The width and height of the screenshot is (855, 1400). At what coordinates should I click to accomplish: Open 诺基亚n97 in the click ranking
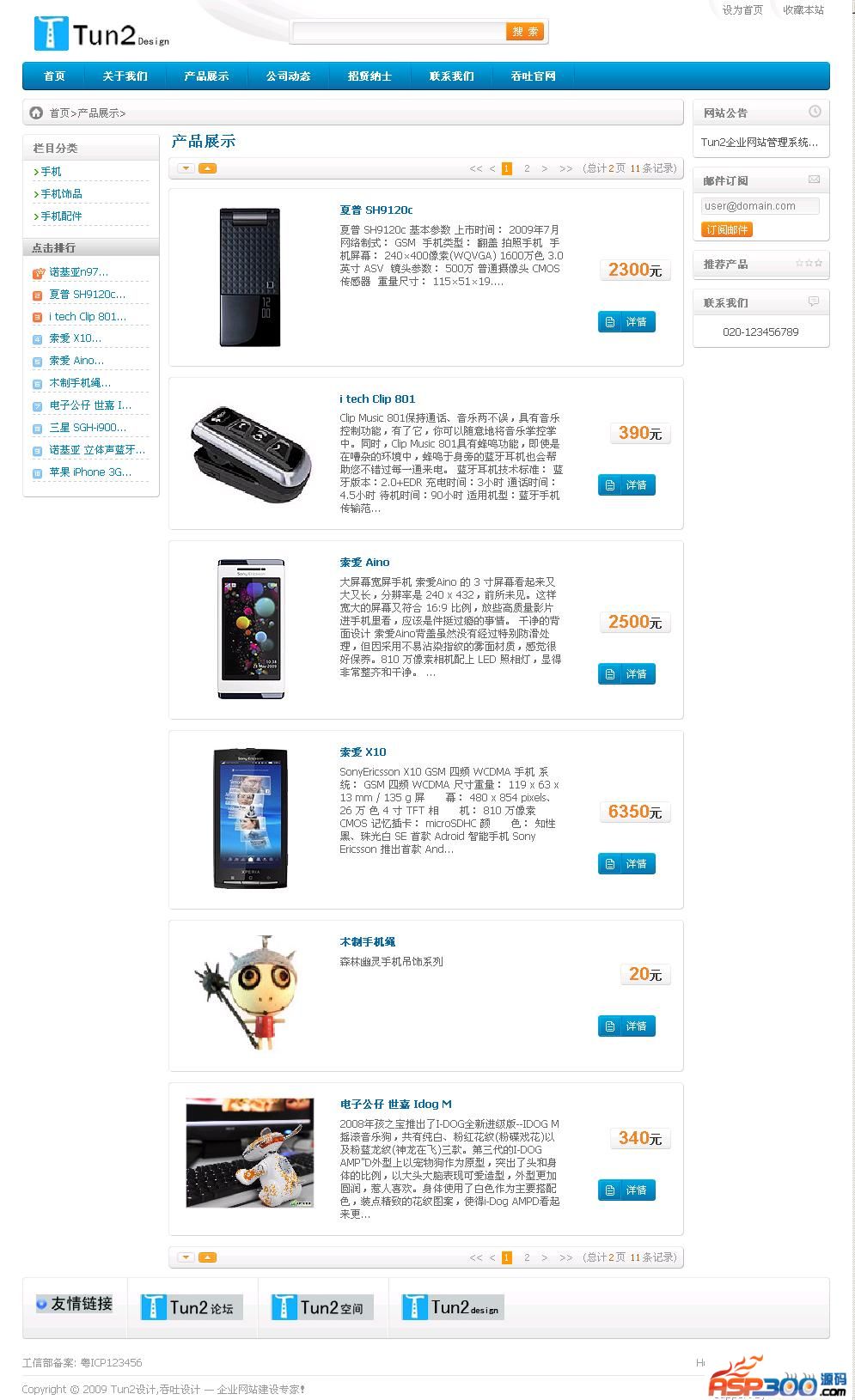click(78, 272)
